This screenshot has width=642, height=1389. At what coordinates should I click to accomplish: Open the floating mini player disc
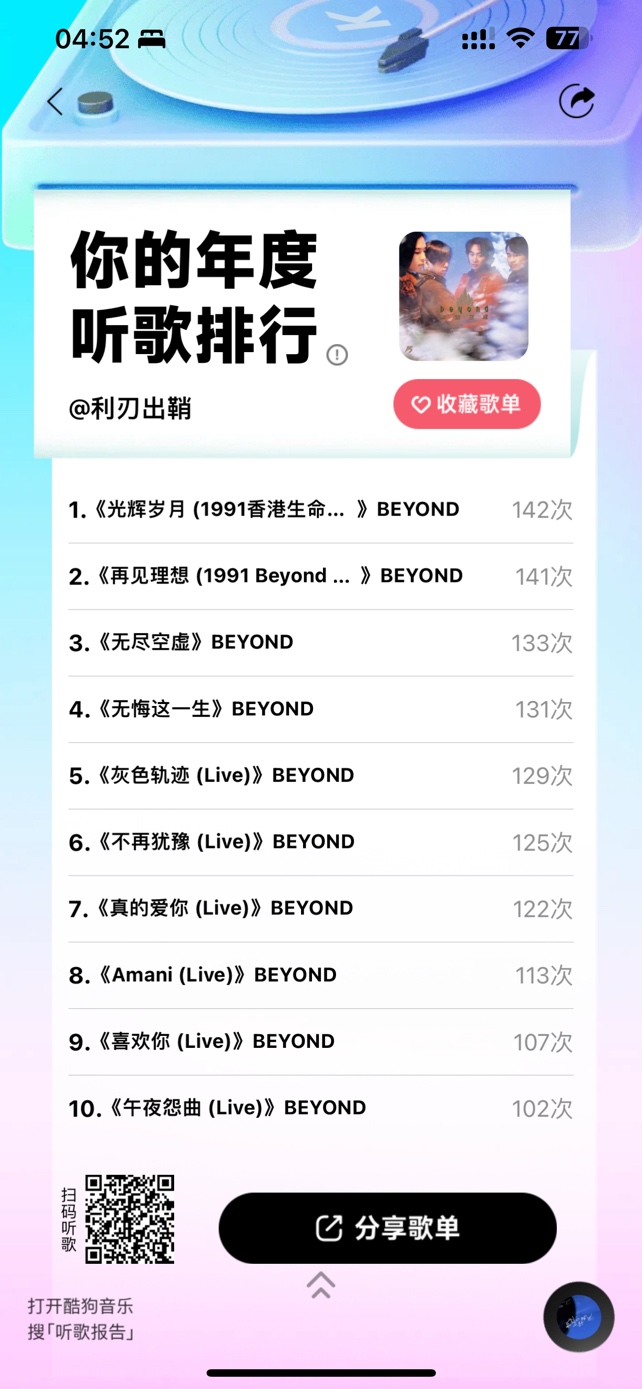coord(579,1317)
